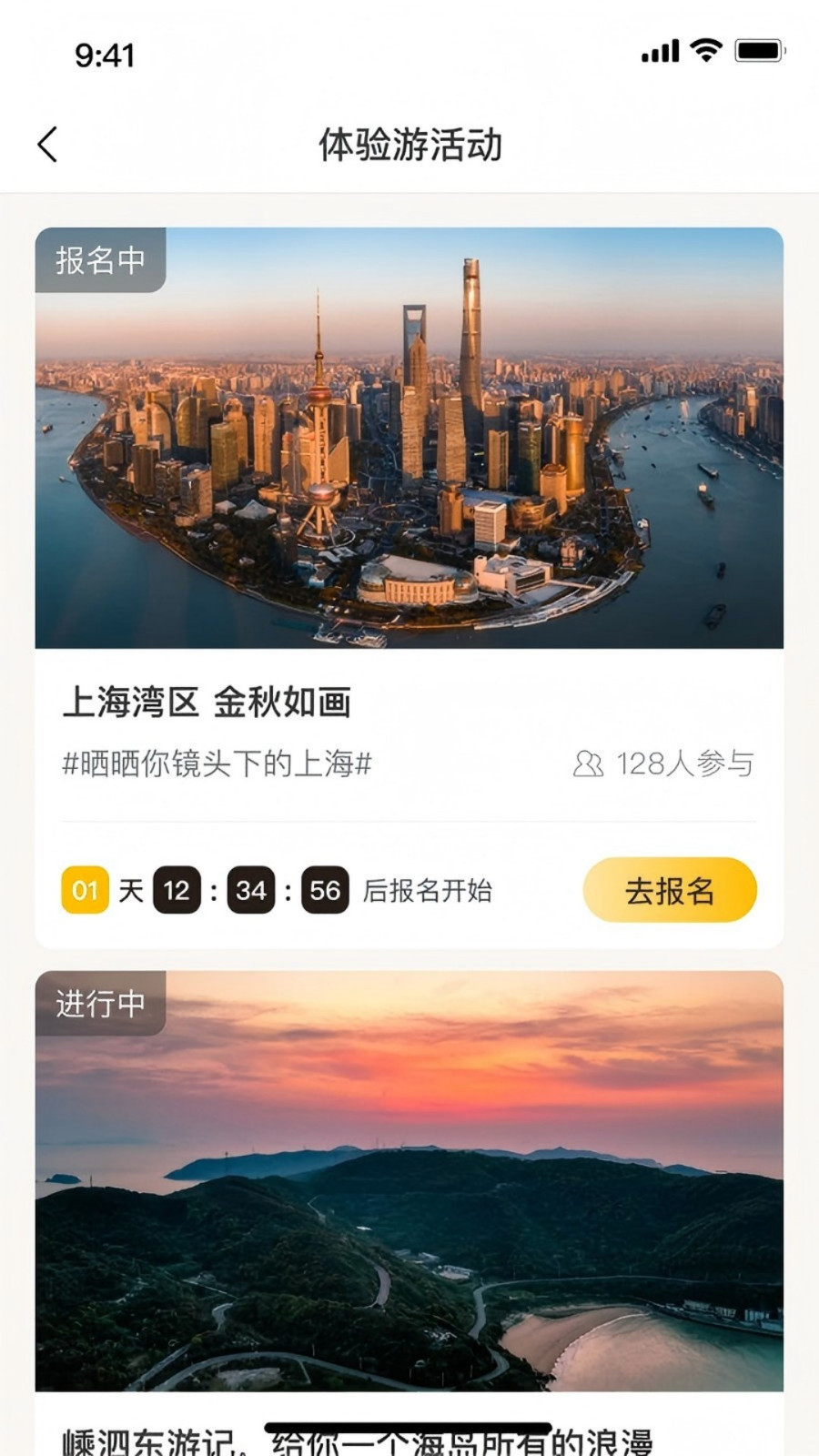This screenshot has width=819, height=1456.
Task: Tap the 体验游活动 page title
Action: pos(409,144)
